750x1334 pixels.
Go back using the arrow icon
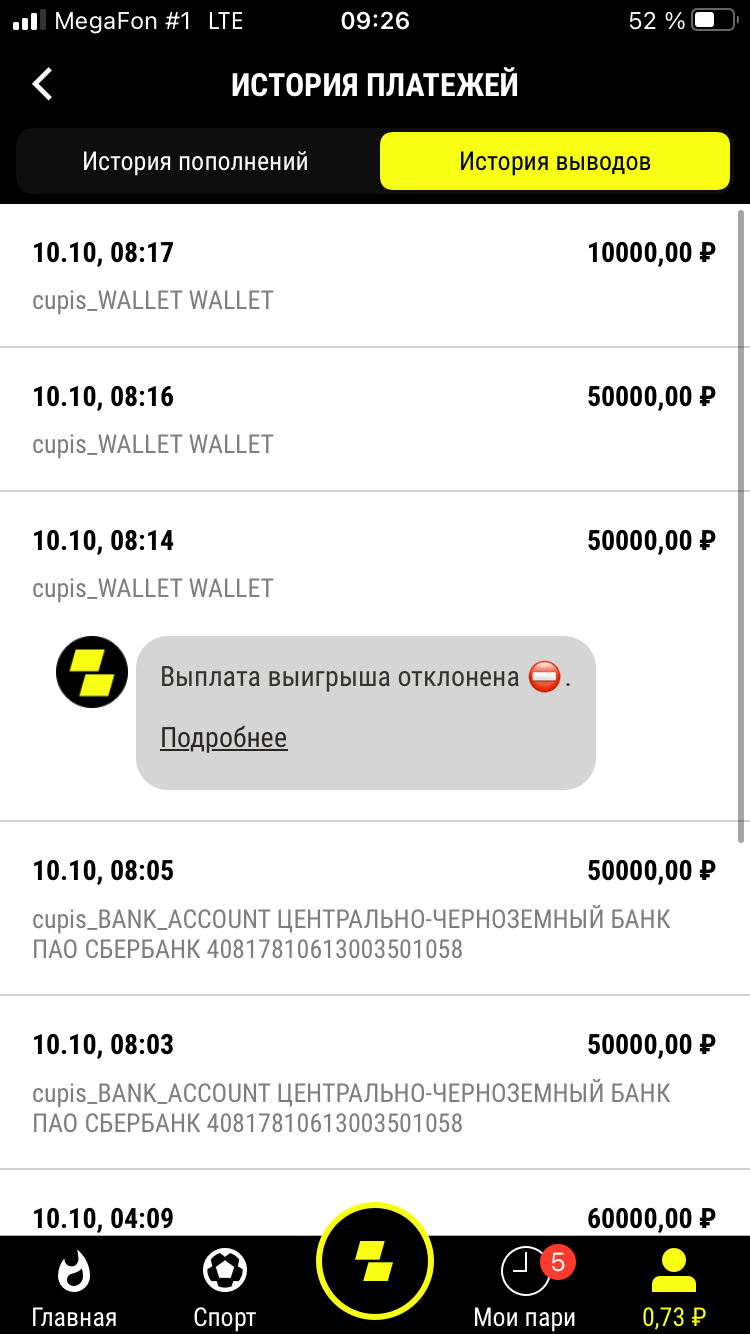tap(42, 84)
